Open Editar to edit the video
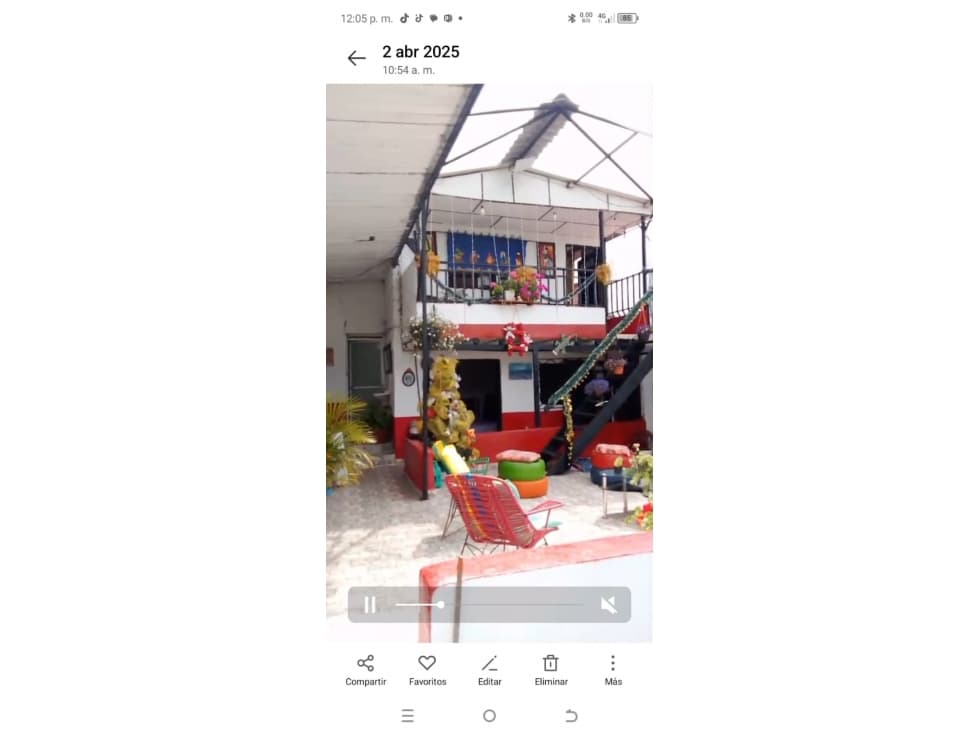This screenshot has width=979, height=734. [x=489, y=669]
